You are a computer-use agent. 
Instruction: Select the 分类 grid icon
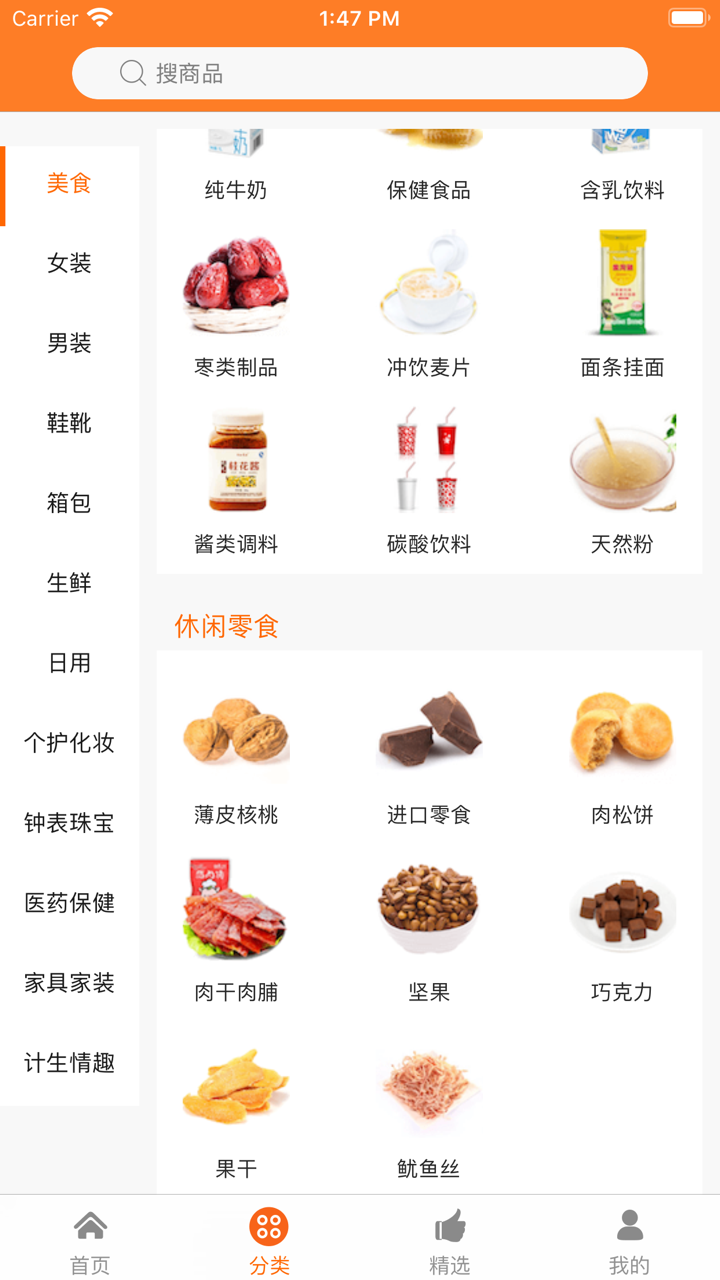click(x=270, y=1224)
